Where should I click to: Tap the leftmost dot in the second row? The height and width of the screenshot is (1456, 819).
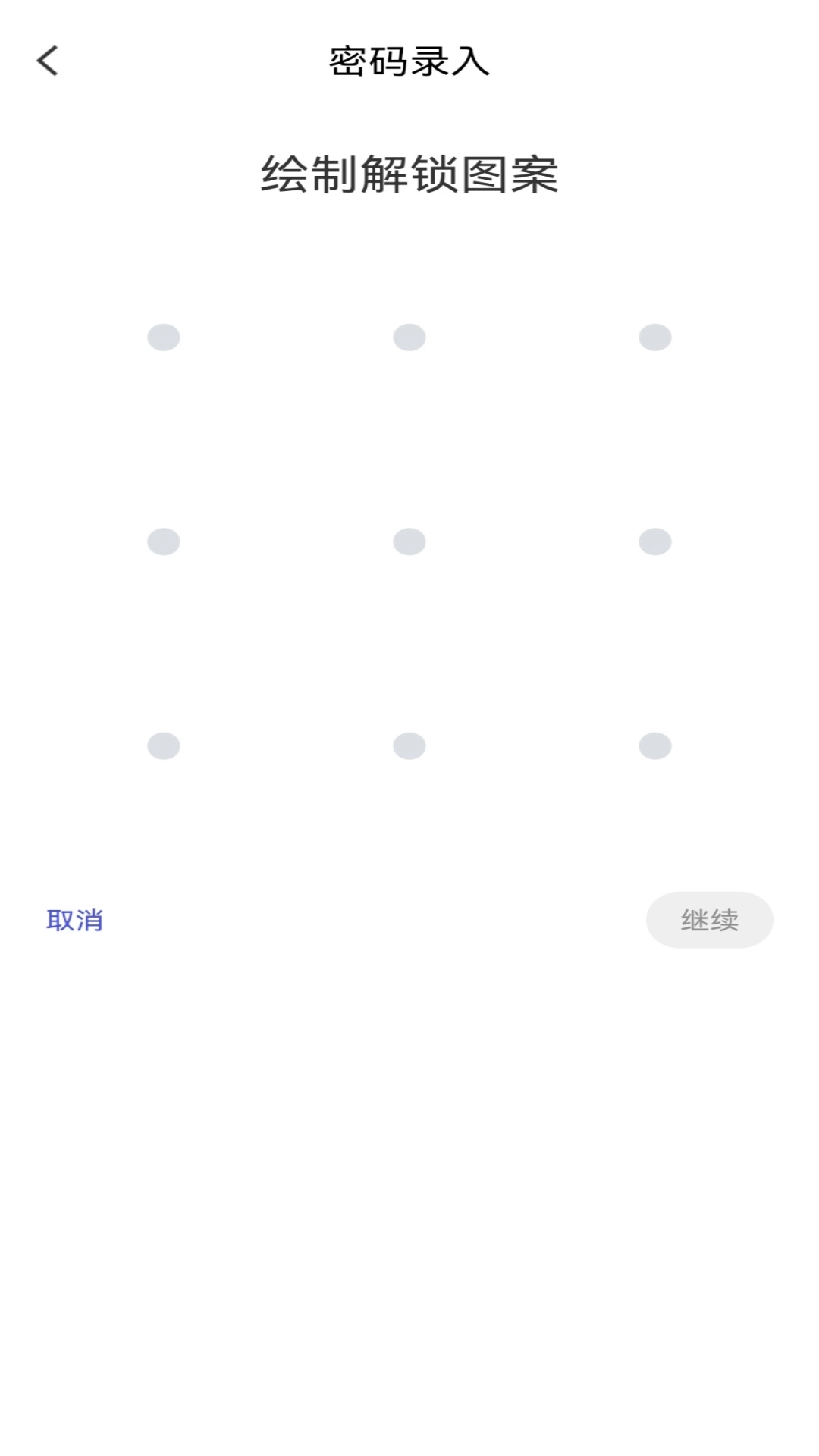pyautogui.click(x=164, y=541)
